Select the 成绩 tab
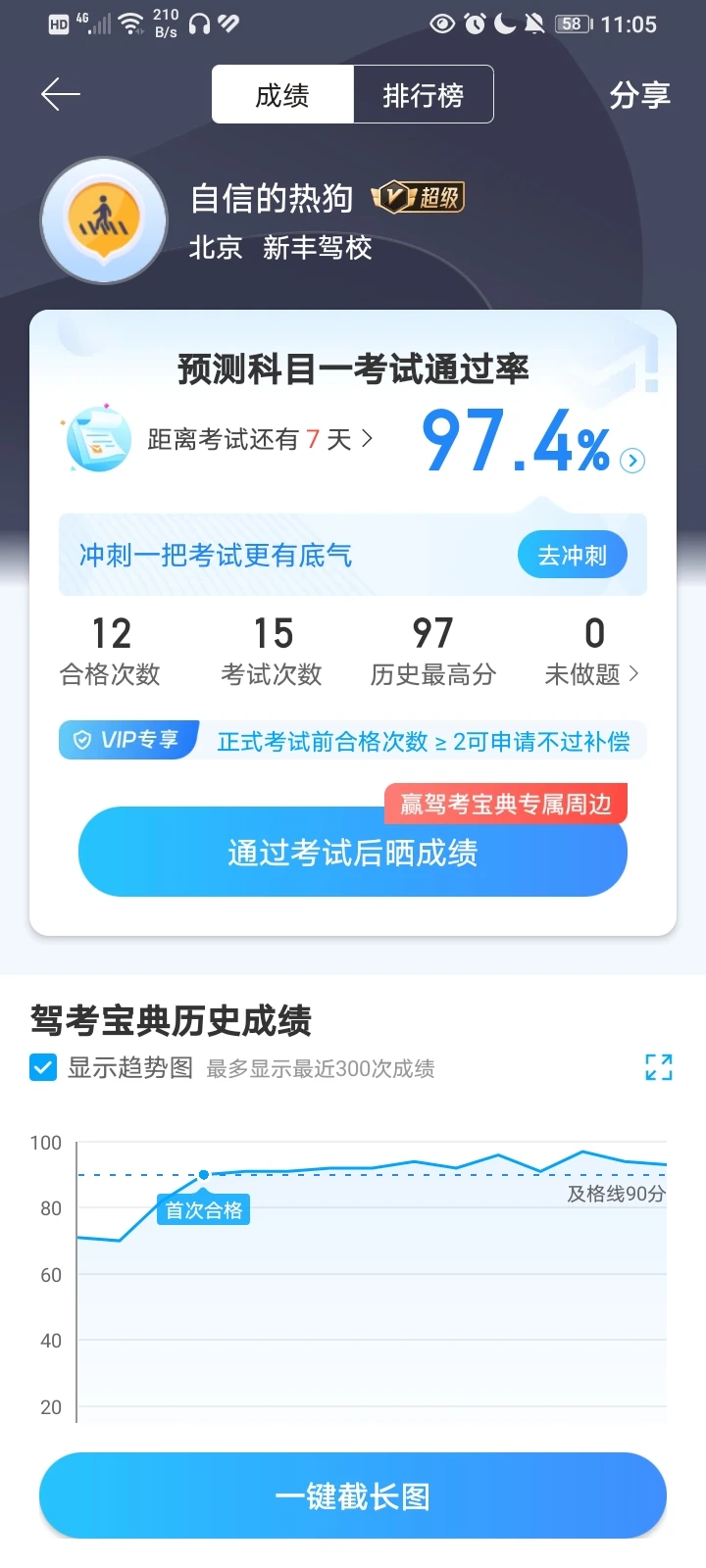Image resolution: width=706 pixels, height=1568 pixels. pyautogui.click(x=282, y=95)
